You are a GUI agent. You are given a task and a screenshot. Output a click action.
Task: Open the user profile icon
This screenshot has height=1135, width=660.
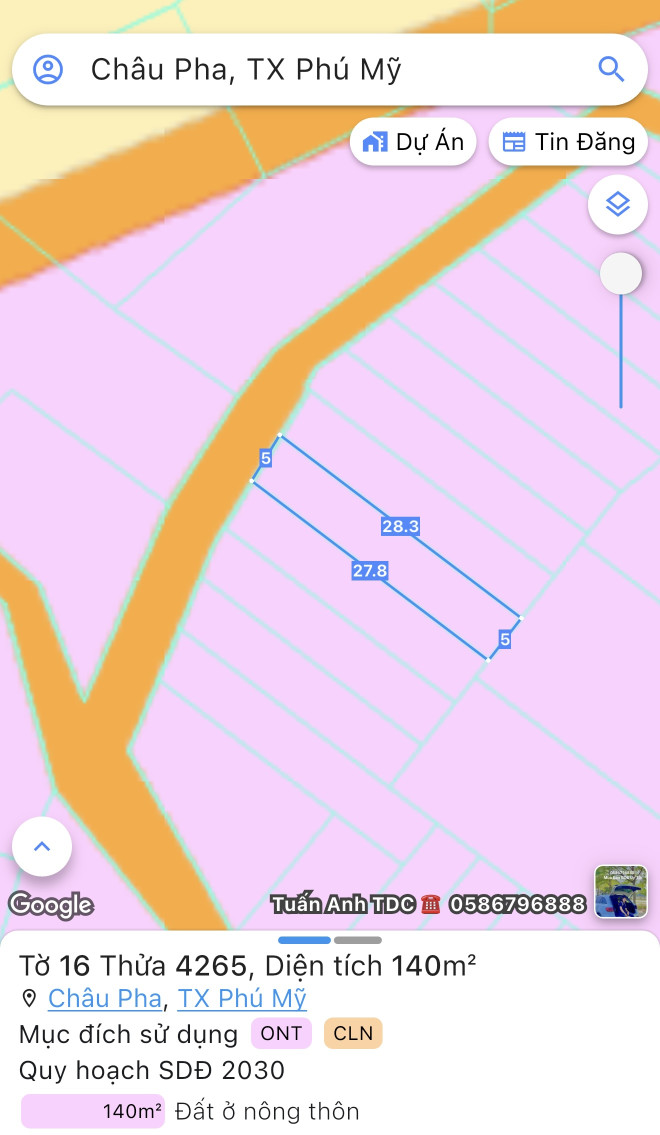pos(48,69)
